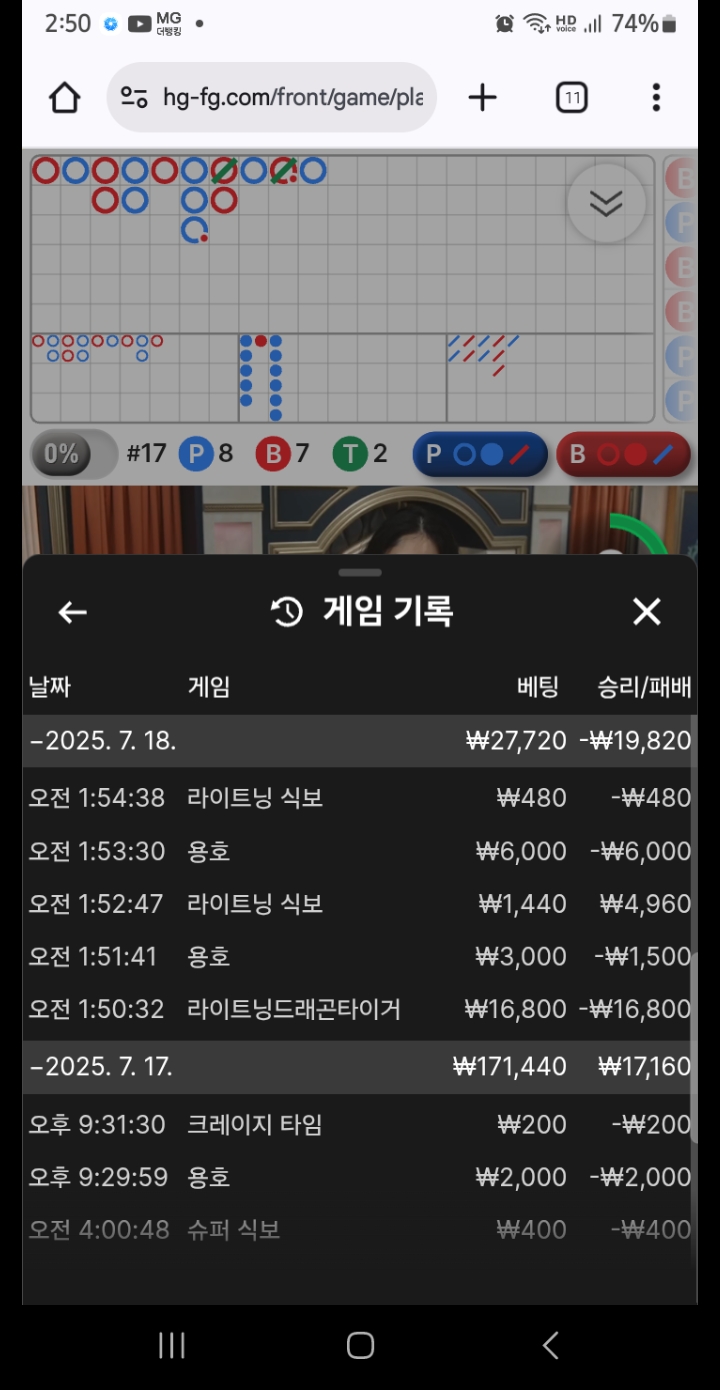This screenshot has width=720, height=1390.
Task: Tap the Banker prediction button
Action: point(624,454)
